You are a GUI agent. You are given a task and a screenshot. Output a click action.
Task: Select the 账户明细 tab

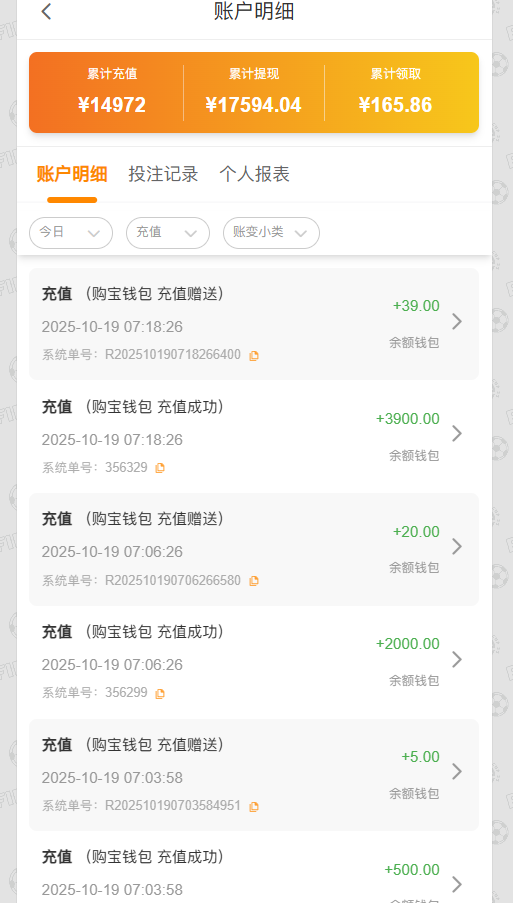tap(72, 174)
